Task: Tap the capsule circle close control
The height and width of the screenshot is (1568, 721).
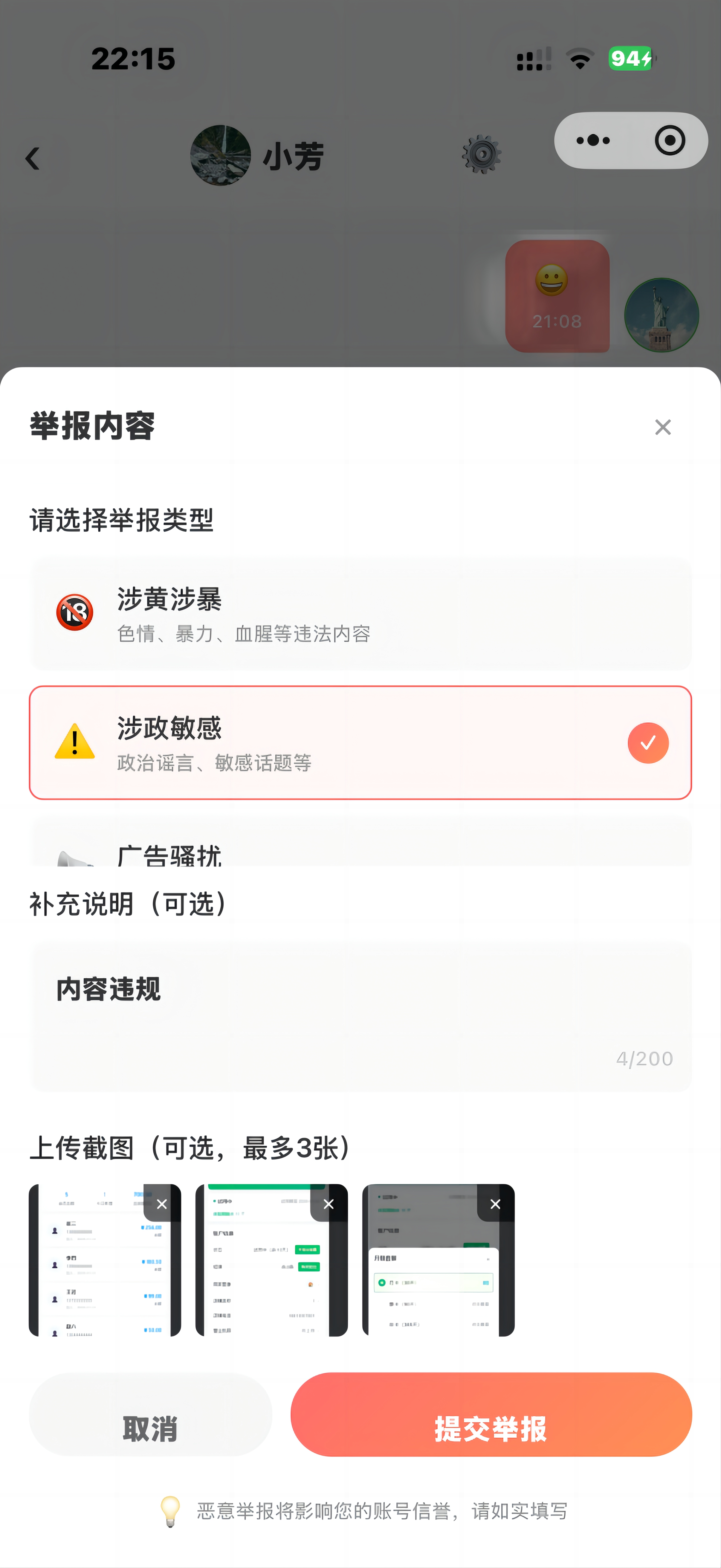Action: pyautogui.click(x=670, y=140)
